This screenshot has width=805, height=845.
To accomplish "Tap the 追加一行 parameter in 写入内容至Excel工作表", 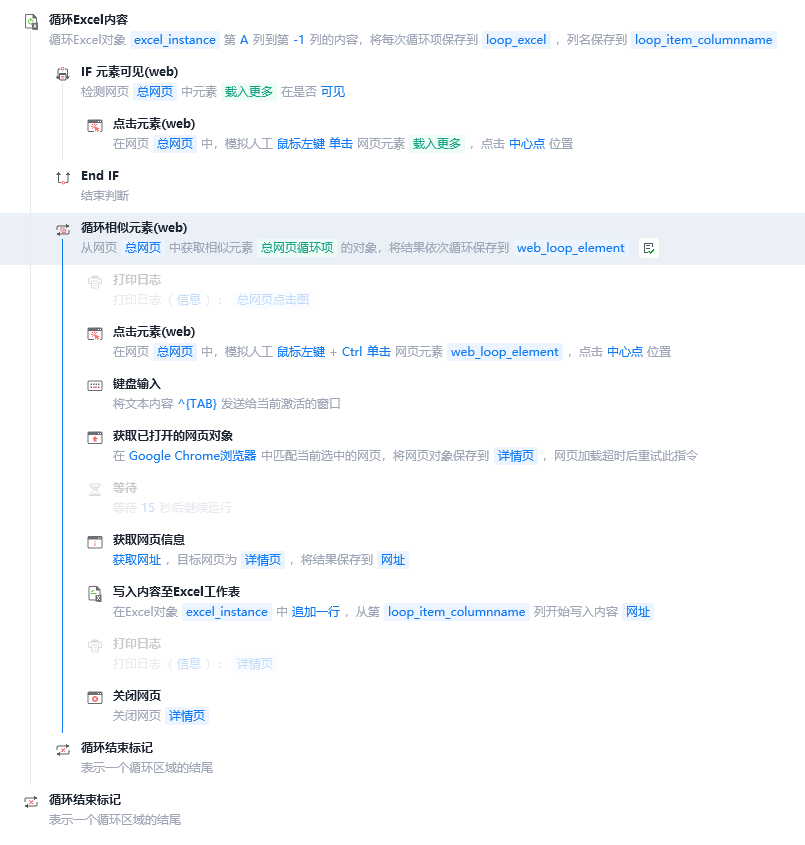I will point(316,612).
